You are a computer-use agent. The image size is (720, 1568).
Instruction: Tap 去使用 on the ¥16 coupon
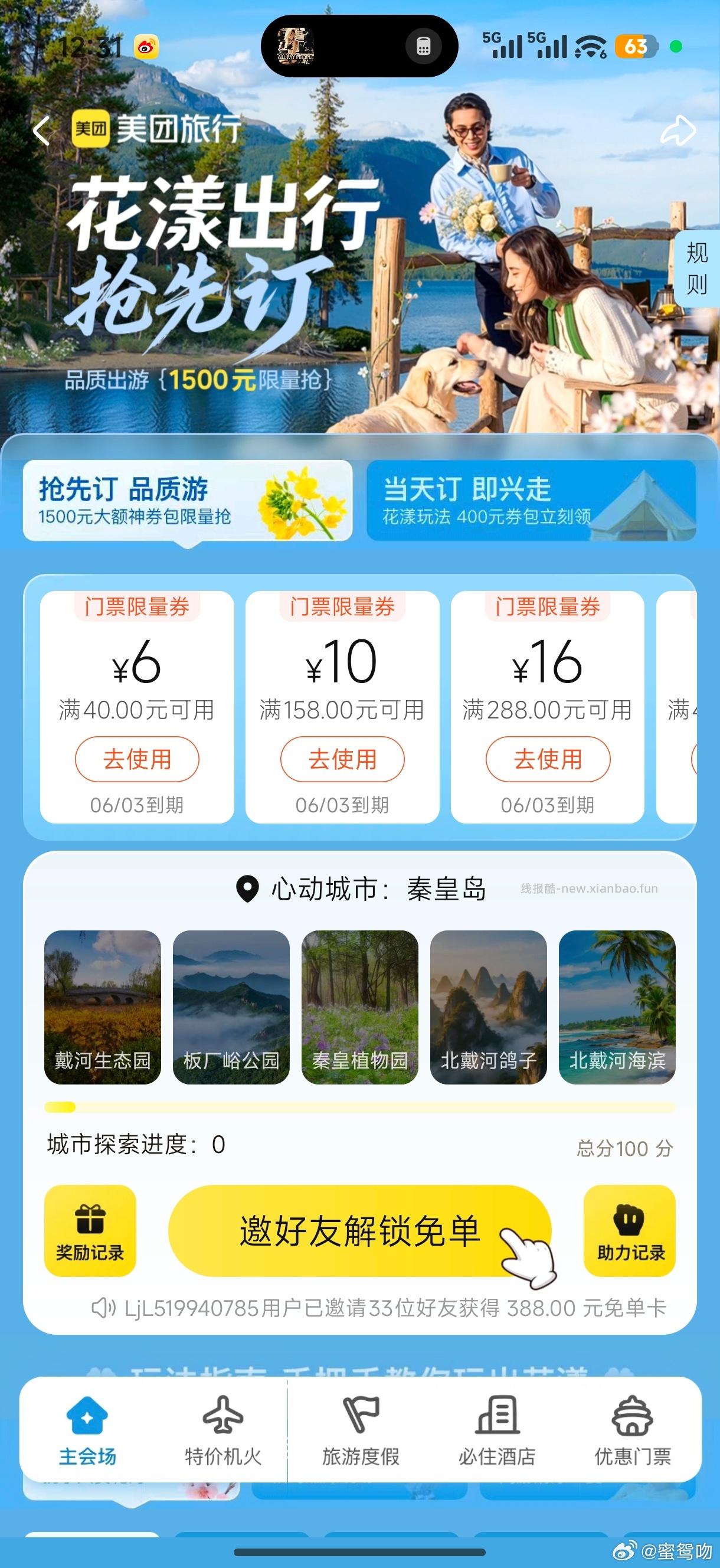pos(547,759)
